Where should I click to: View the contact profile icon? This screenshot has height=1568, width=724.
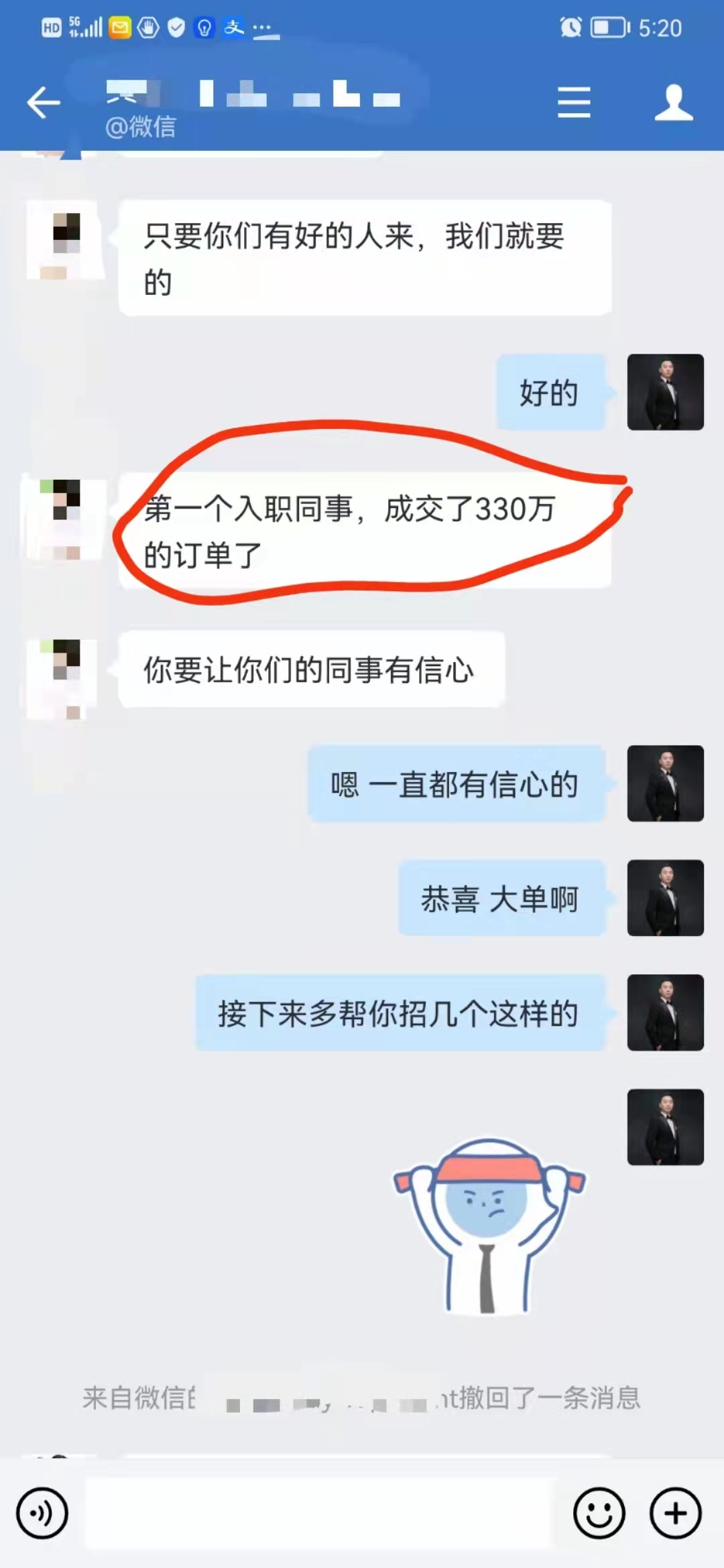point(673,103)
